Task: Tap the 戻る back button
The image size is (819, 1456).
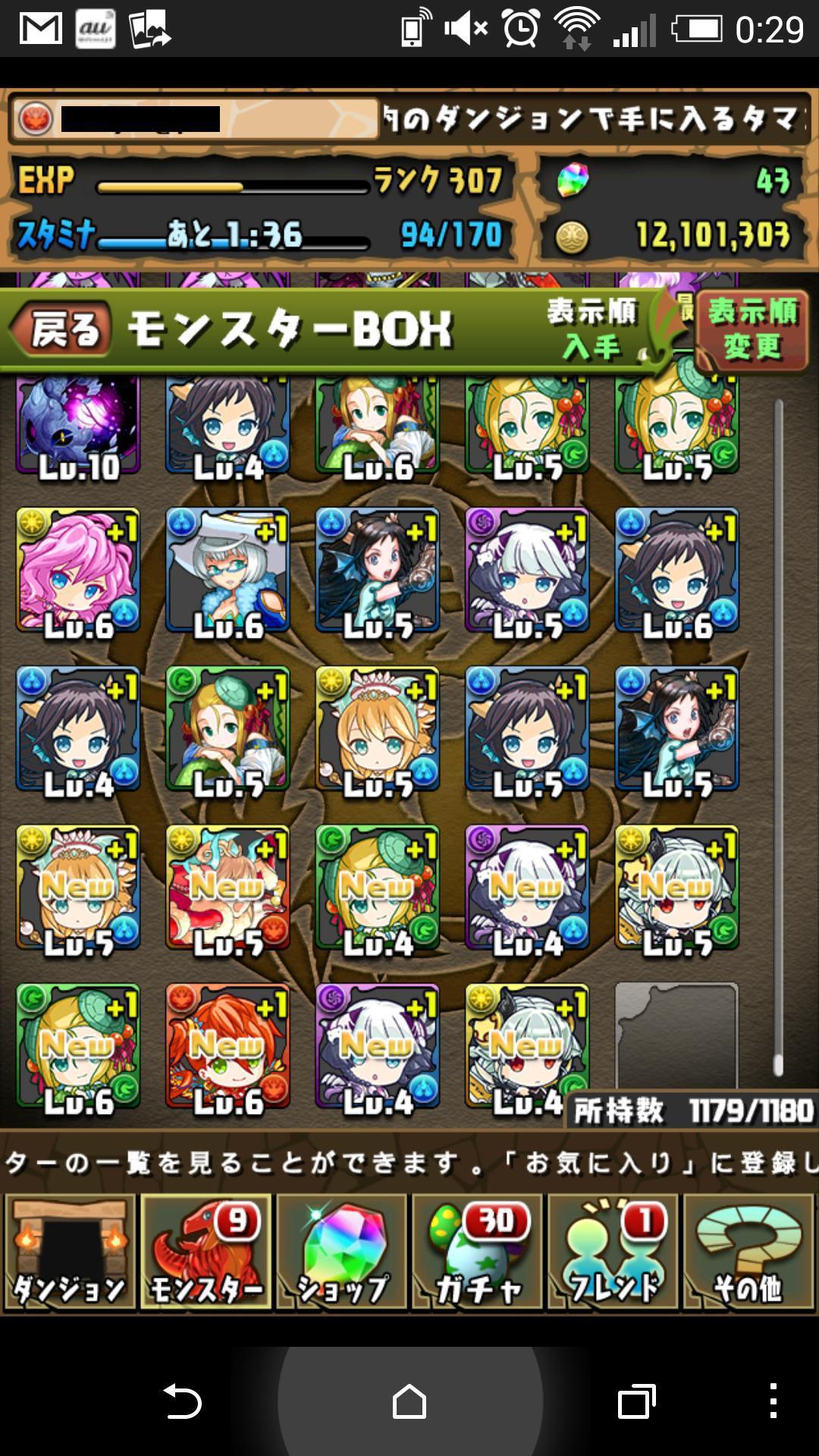Action: point(62,331)
